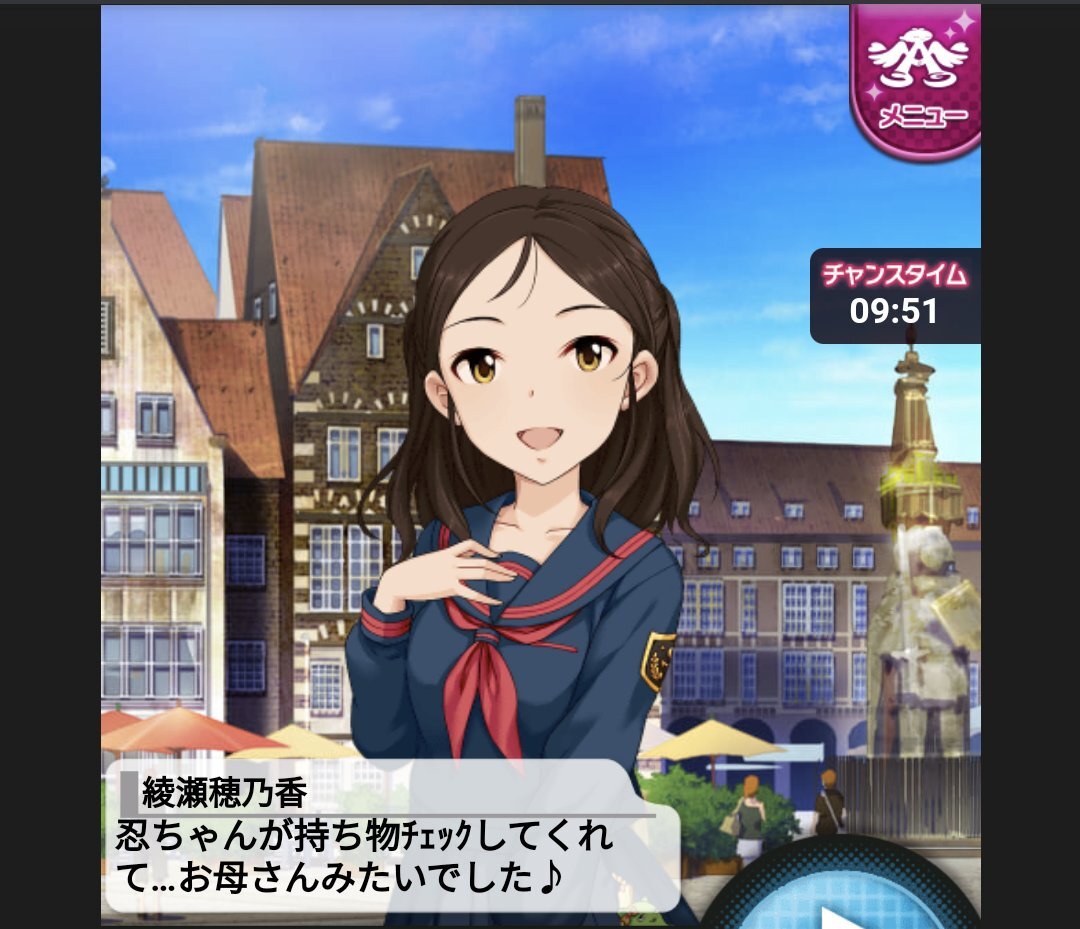Tap the blue play arrow button
1080x929 pixels.
click(842, 890)
